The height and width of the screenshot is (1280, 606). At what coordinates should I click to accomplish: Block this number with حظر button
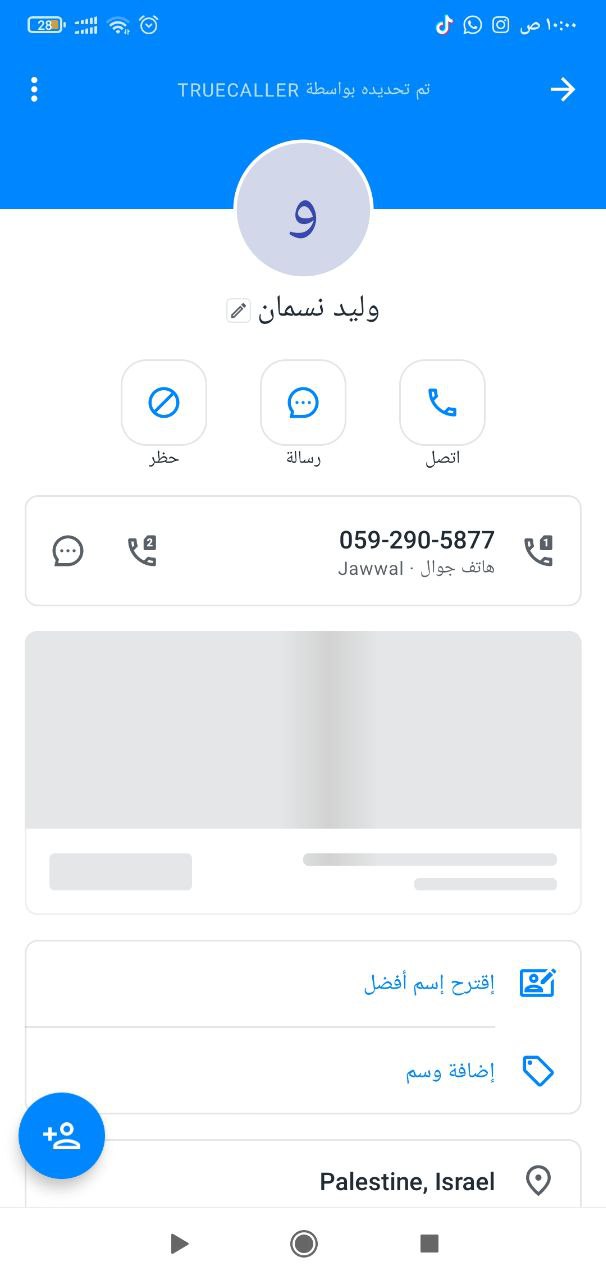(164, 402)
